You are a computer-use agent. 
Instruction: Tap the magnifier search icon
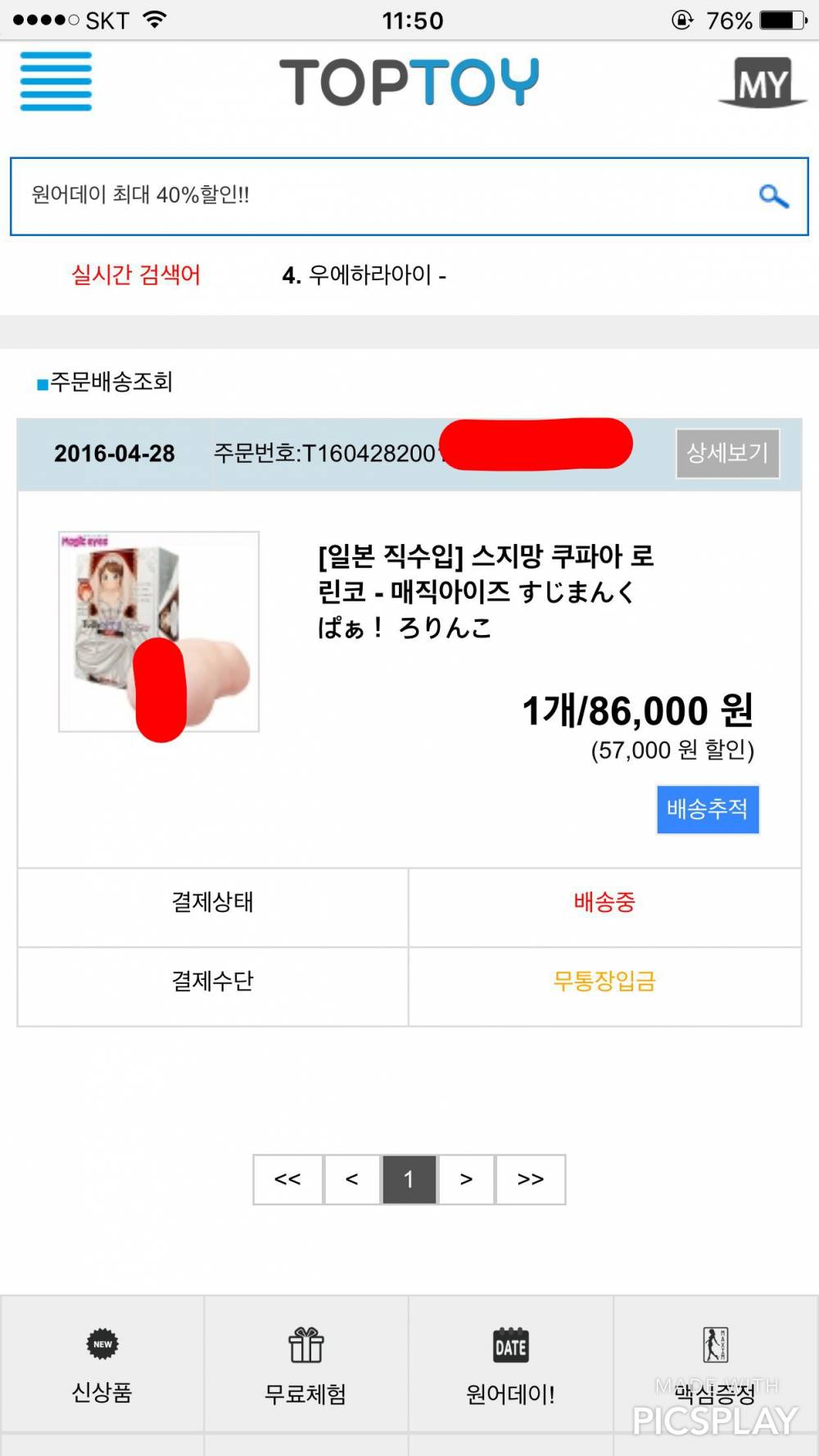[773, 197]
